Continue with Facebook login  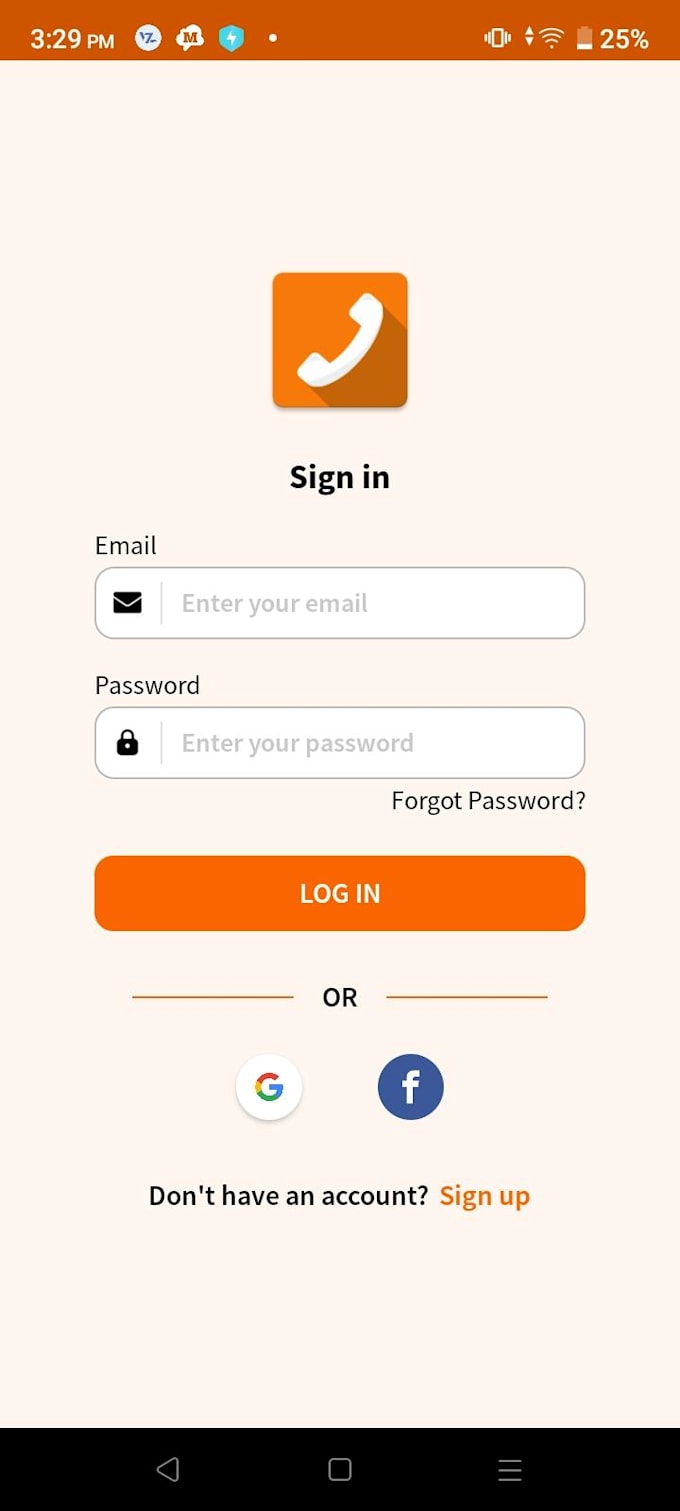(x=410, y=1087)
